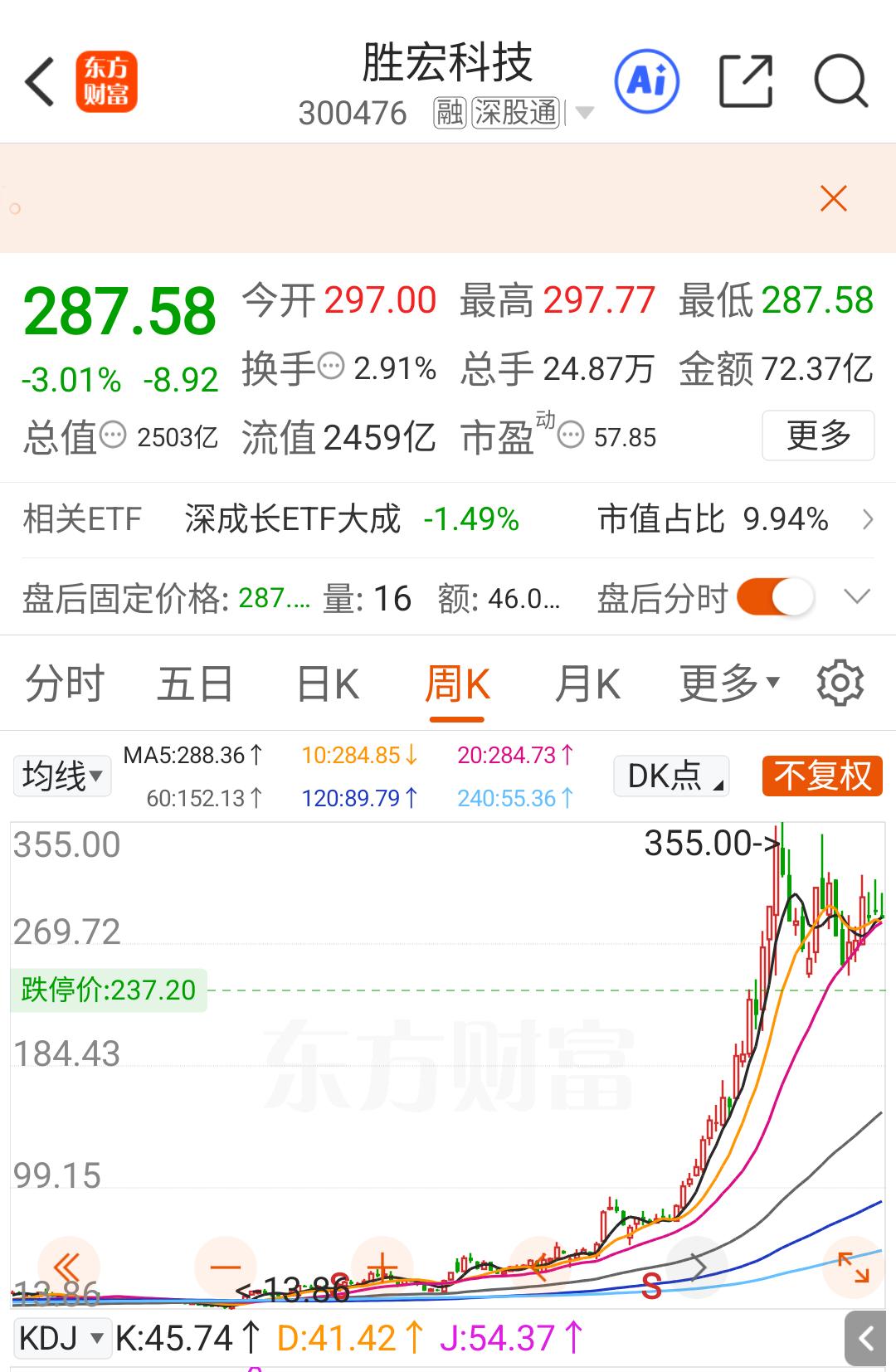Switch to the 月K tab
The width and height of the screenshot is (896, 1372).
click(587, 682)
